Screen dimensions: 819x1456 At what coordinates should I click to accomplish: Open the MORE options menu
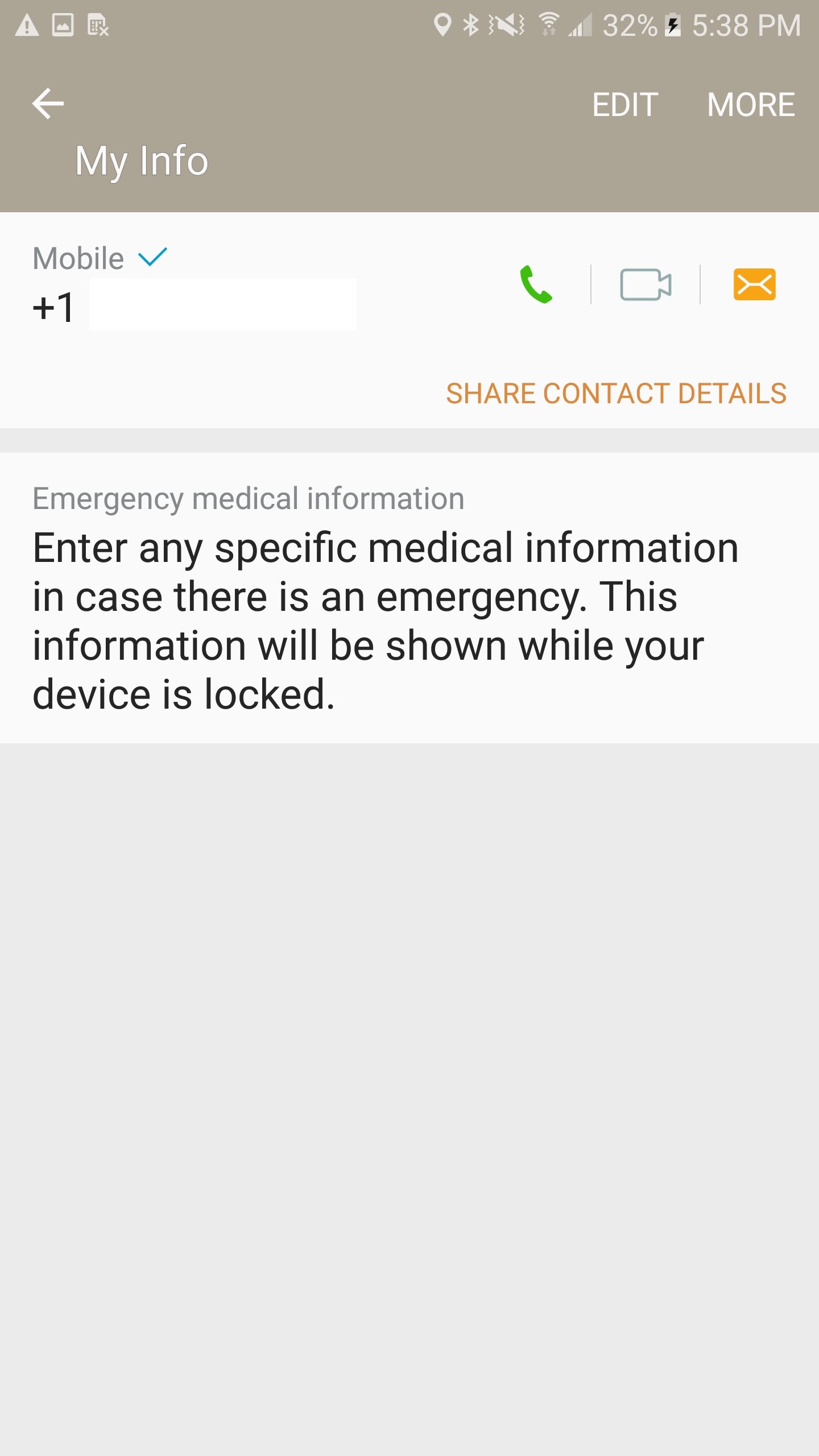(x=750, y=105)
